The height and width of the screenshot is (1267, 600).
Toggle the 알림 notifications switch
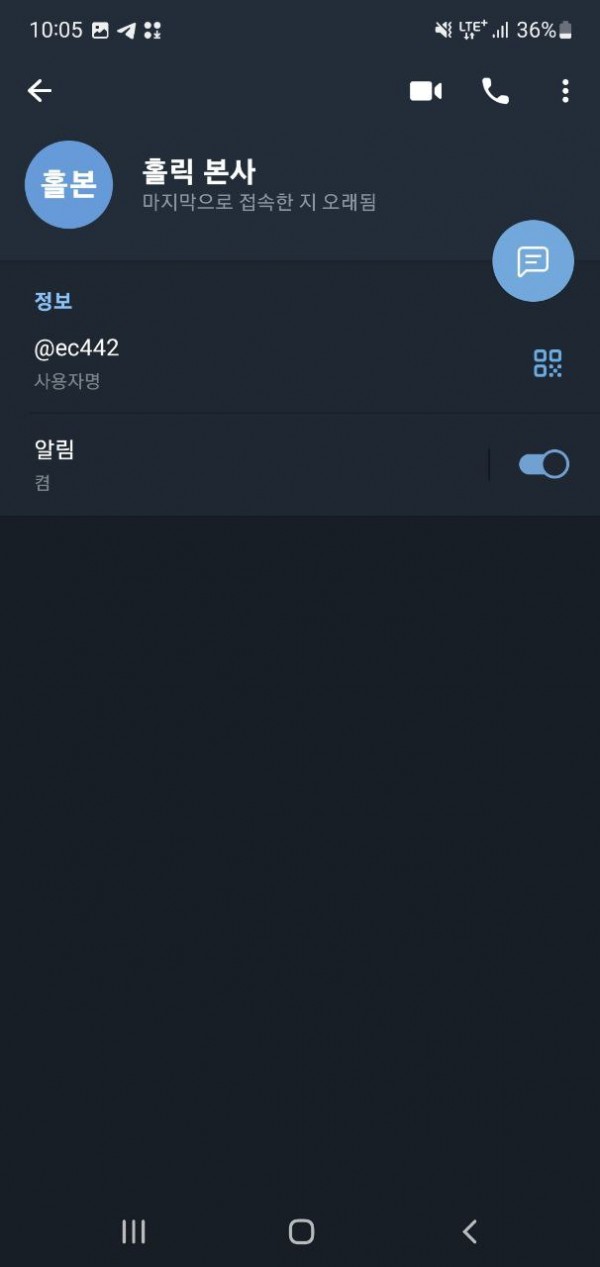543,464
